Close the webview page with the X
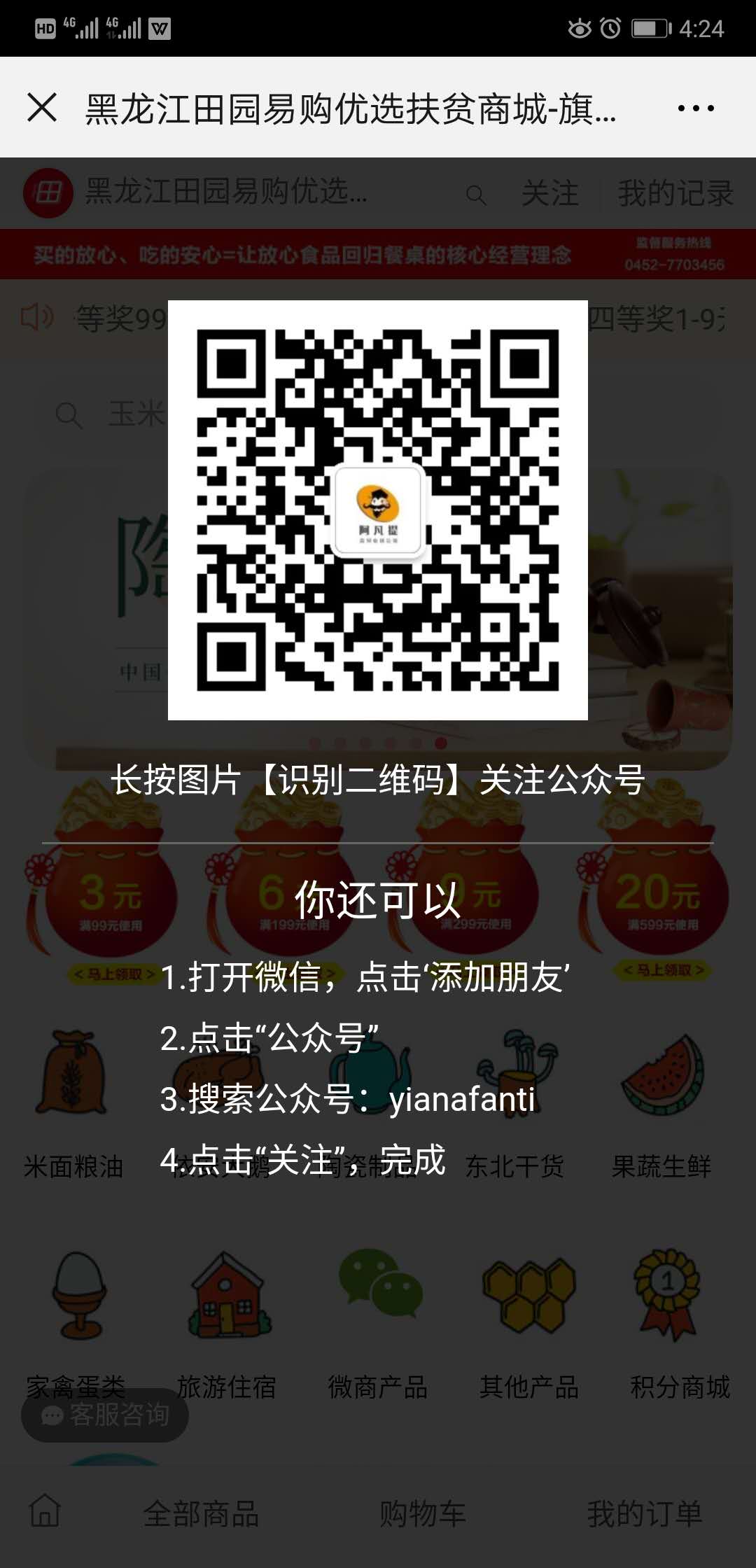 point(42,108)
